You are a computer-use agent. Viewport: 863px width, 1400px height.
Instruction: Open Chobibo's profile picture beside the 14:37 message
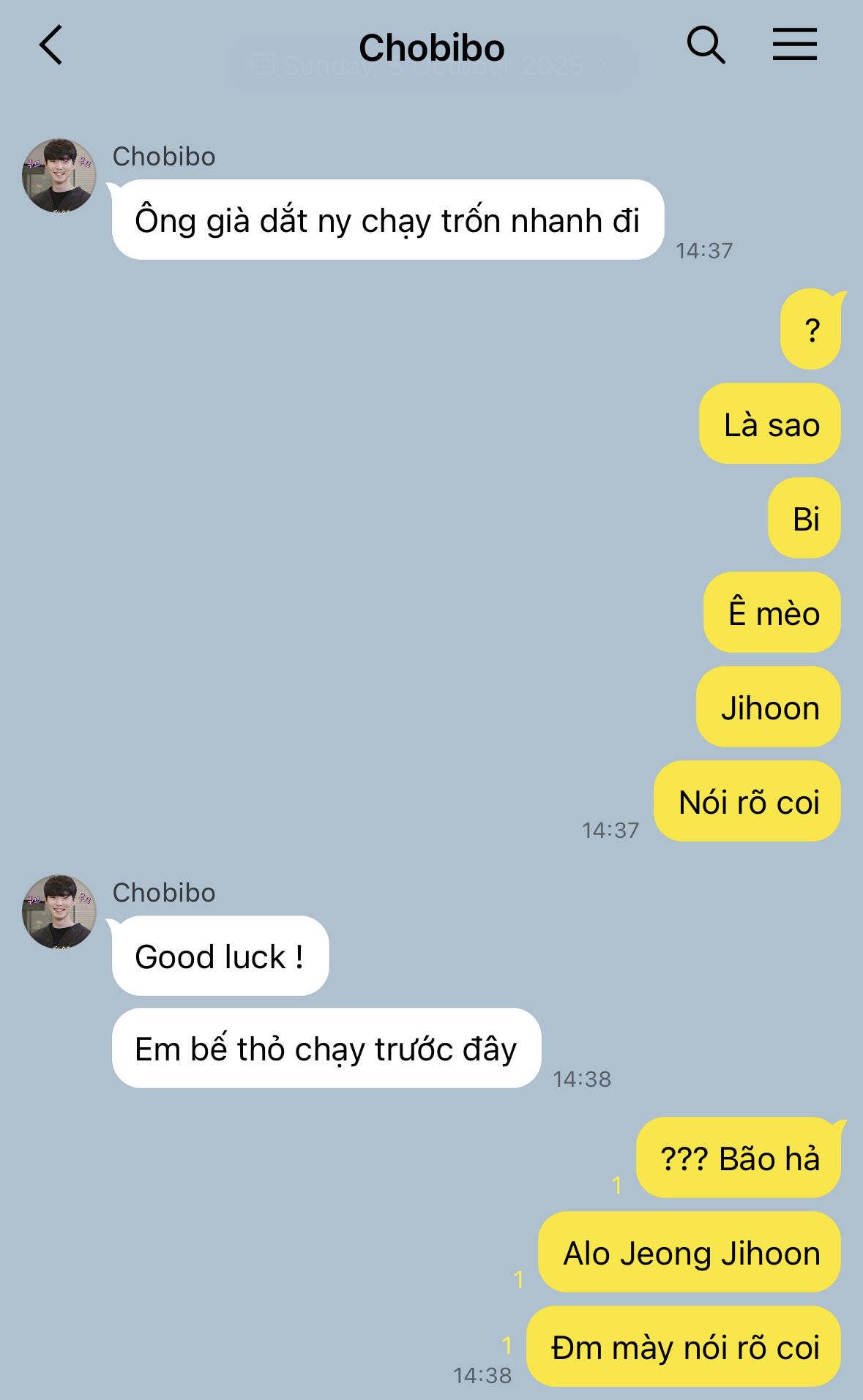coord(59,176)
